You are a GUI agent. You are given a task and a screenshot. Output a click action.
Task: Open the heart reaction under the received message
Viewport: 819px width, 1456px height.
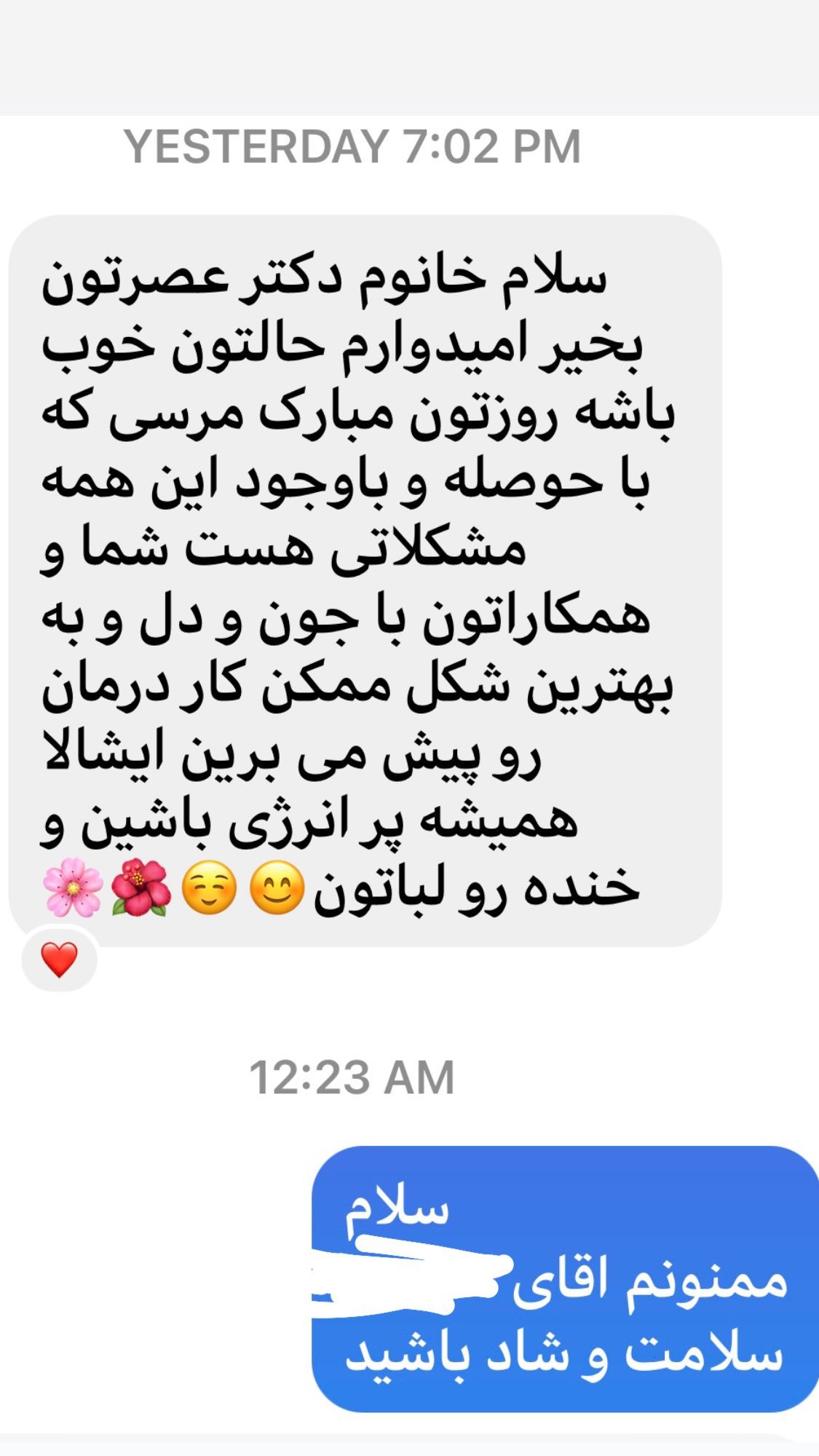tap(60, 960)
